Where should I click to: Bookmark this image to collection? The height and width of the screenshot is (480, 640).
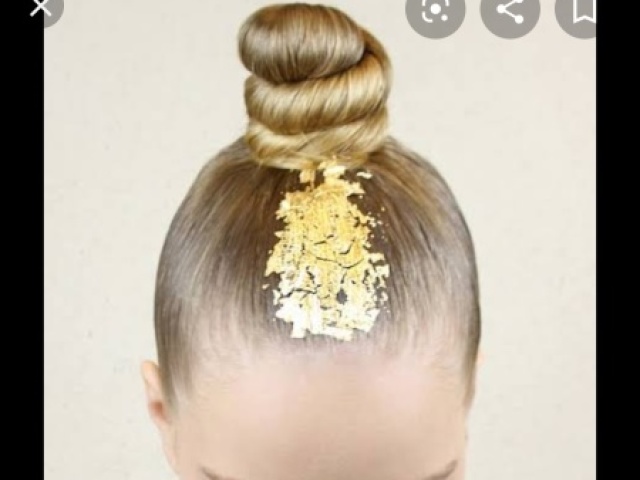click(584, 10)
